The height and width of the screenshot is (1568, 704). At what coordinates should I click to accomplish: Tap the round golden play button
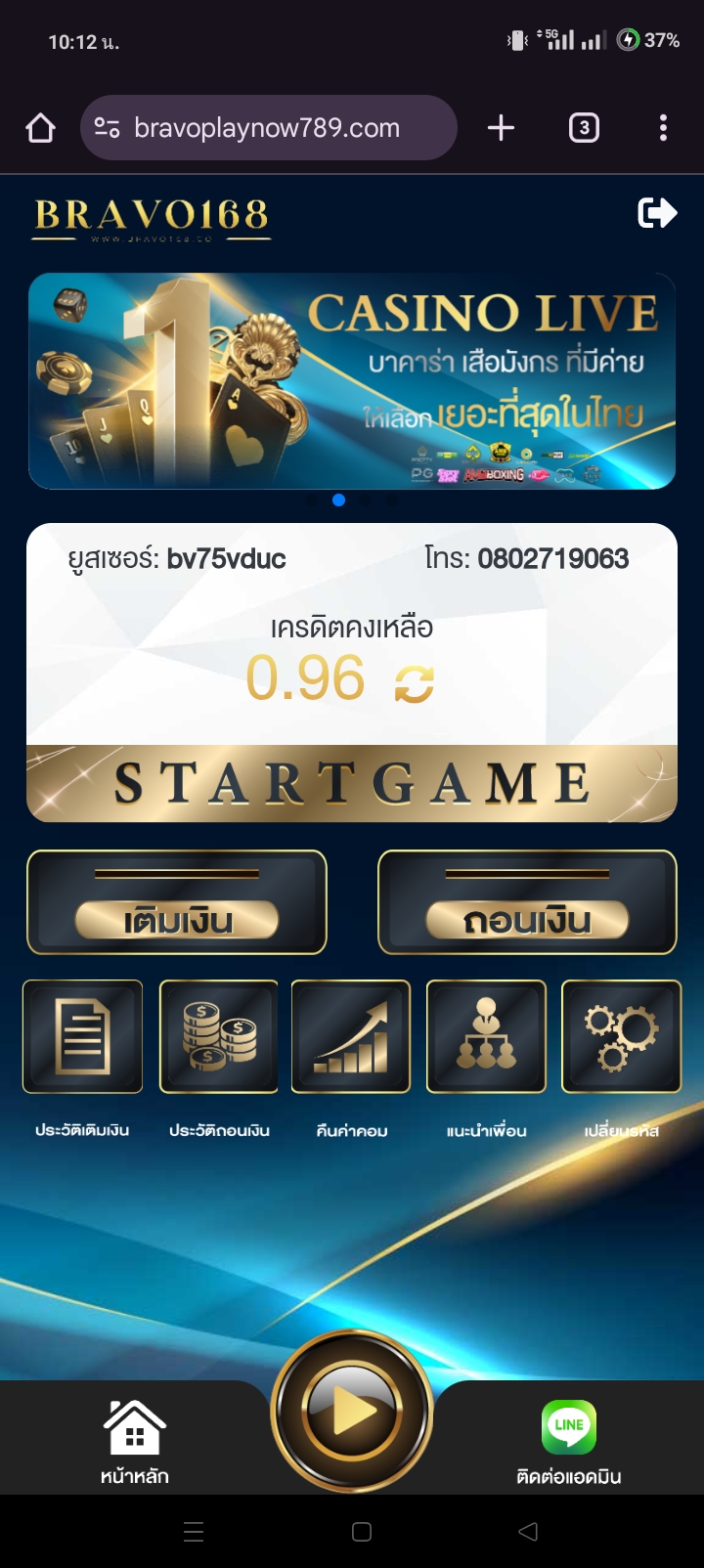coord(352,1411)
